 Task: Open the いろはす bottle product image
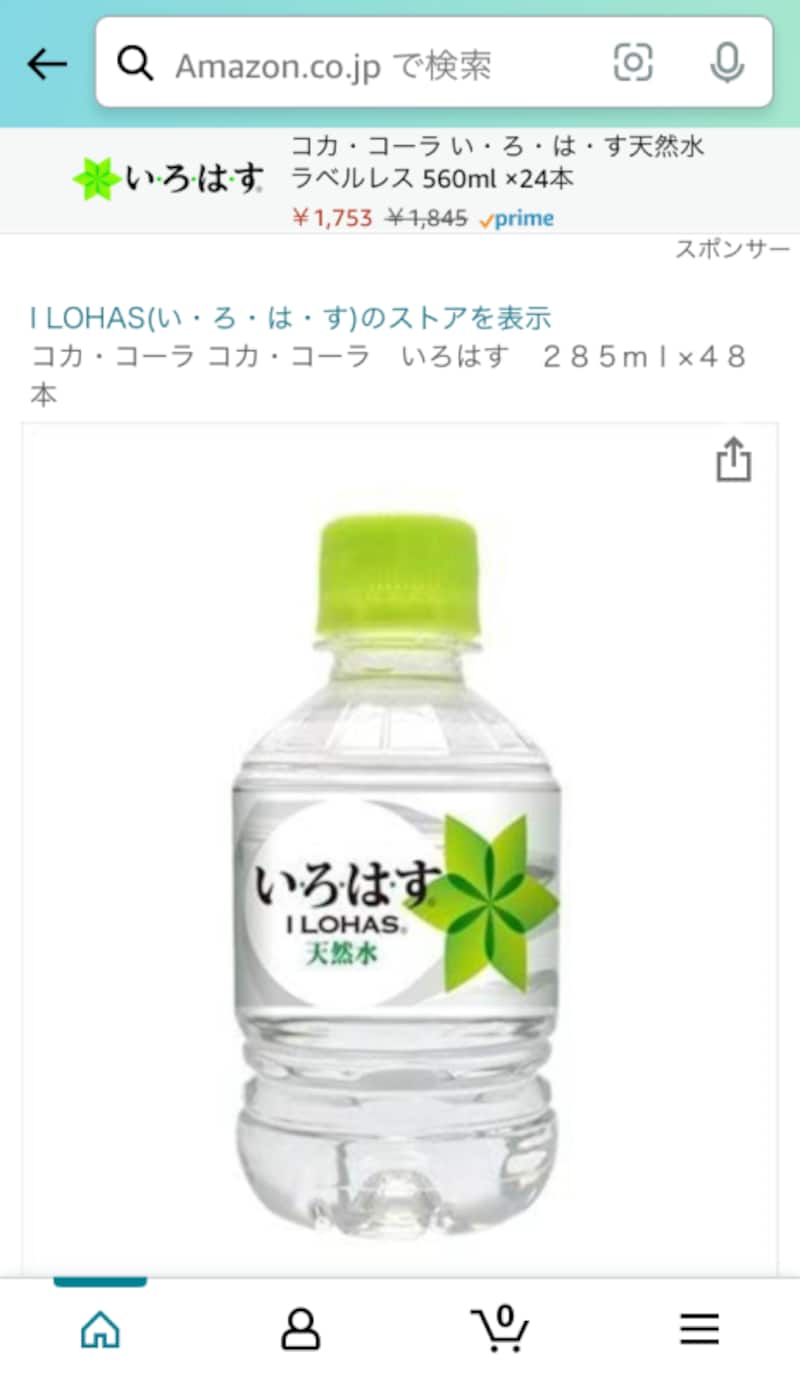[398, 870]
